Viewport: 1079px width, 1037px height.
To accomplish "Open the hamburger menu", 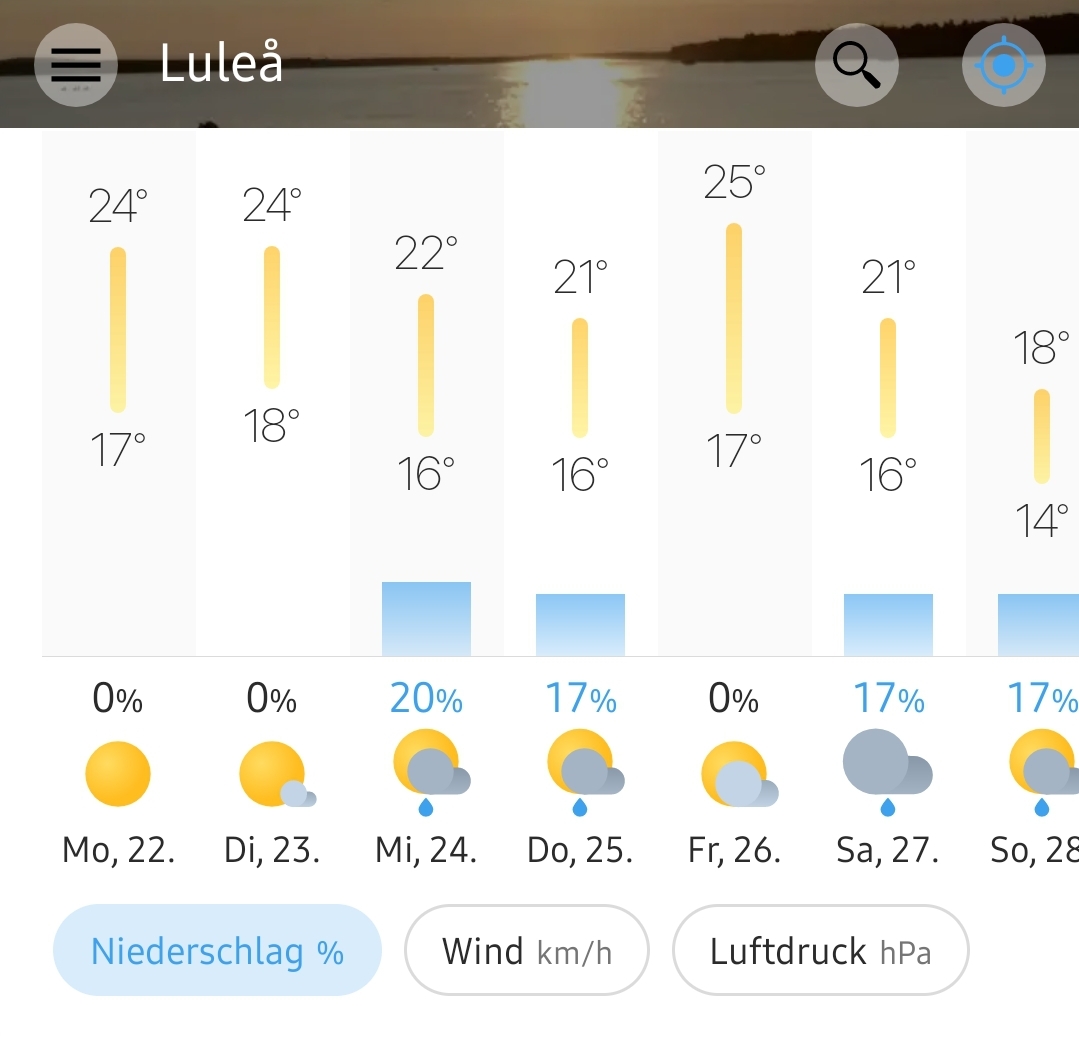I will pyautogui.click(x=76, y=65).
